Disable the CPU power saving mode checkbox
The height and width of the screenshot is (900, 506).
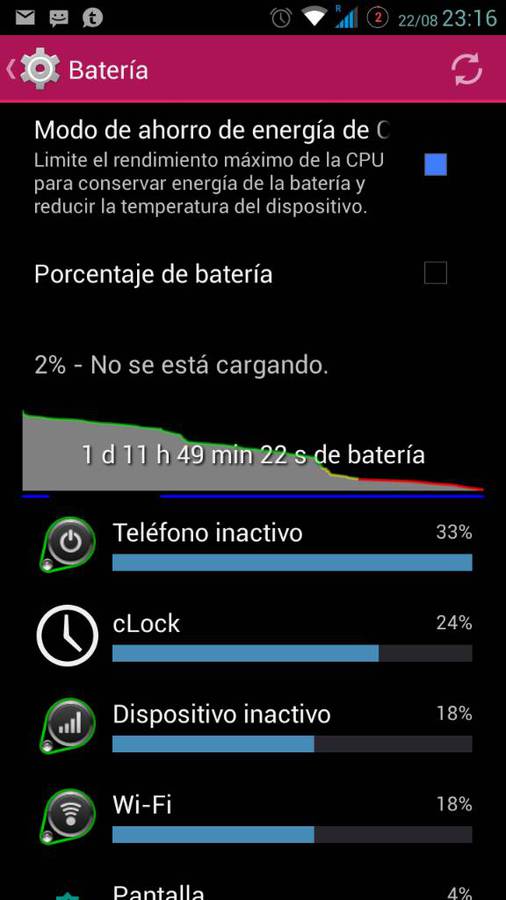(435, 165)
